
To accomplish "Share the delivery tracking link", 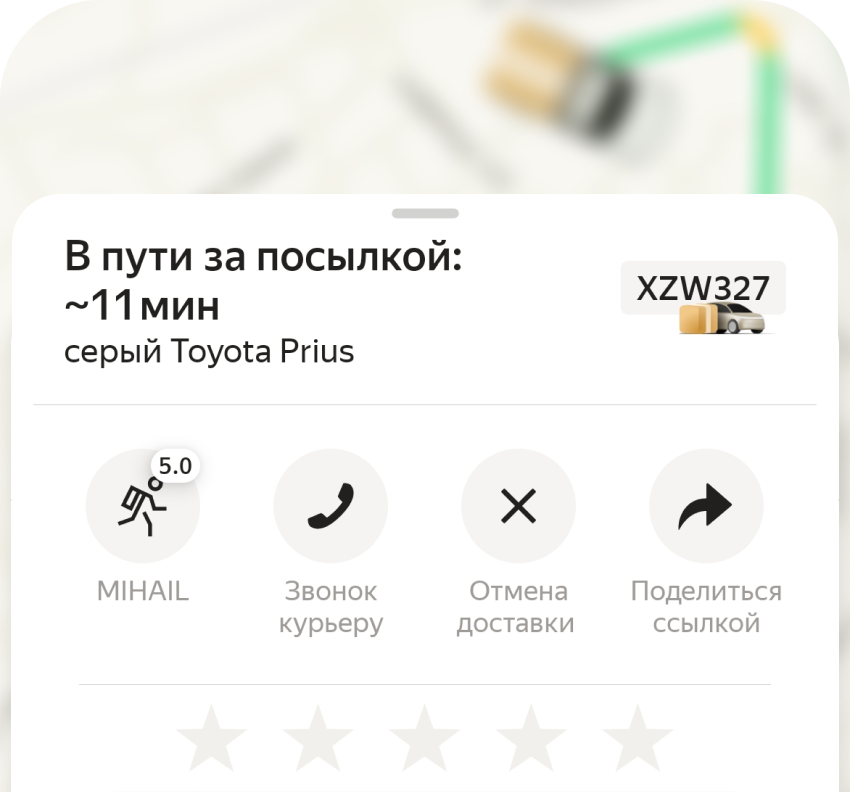I will pyautogui.click(x=706, y=506).
